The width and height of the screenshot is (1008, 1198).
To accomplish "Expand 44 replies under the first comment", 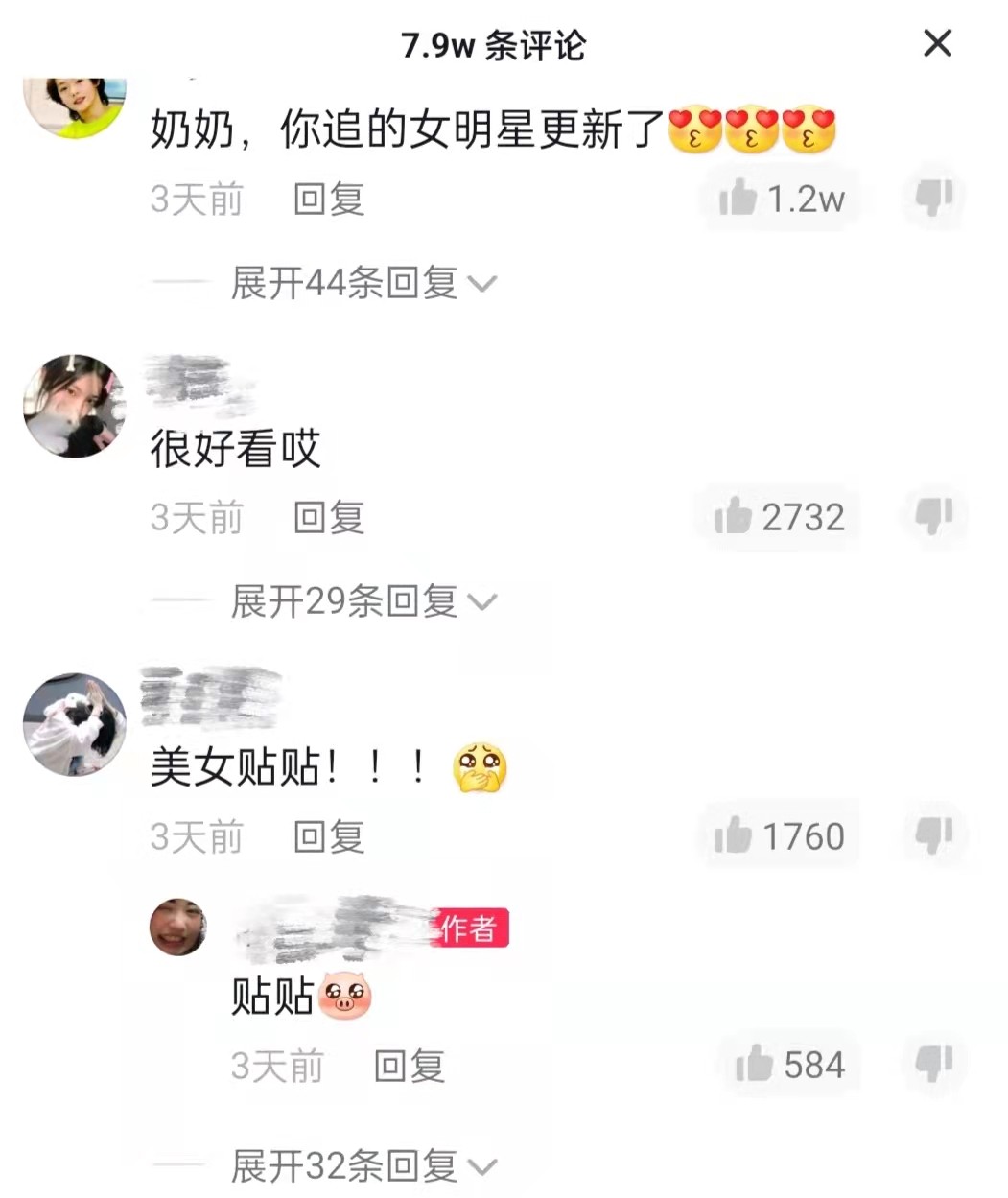I will click(355, 284).
